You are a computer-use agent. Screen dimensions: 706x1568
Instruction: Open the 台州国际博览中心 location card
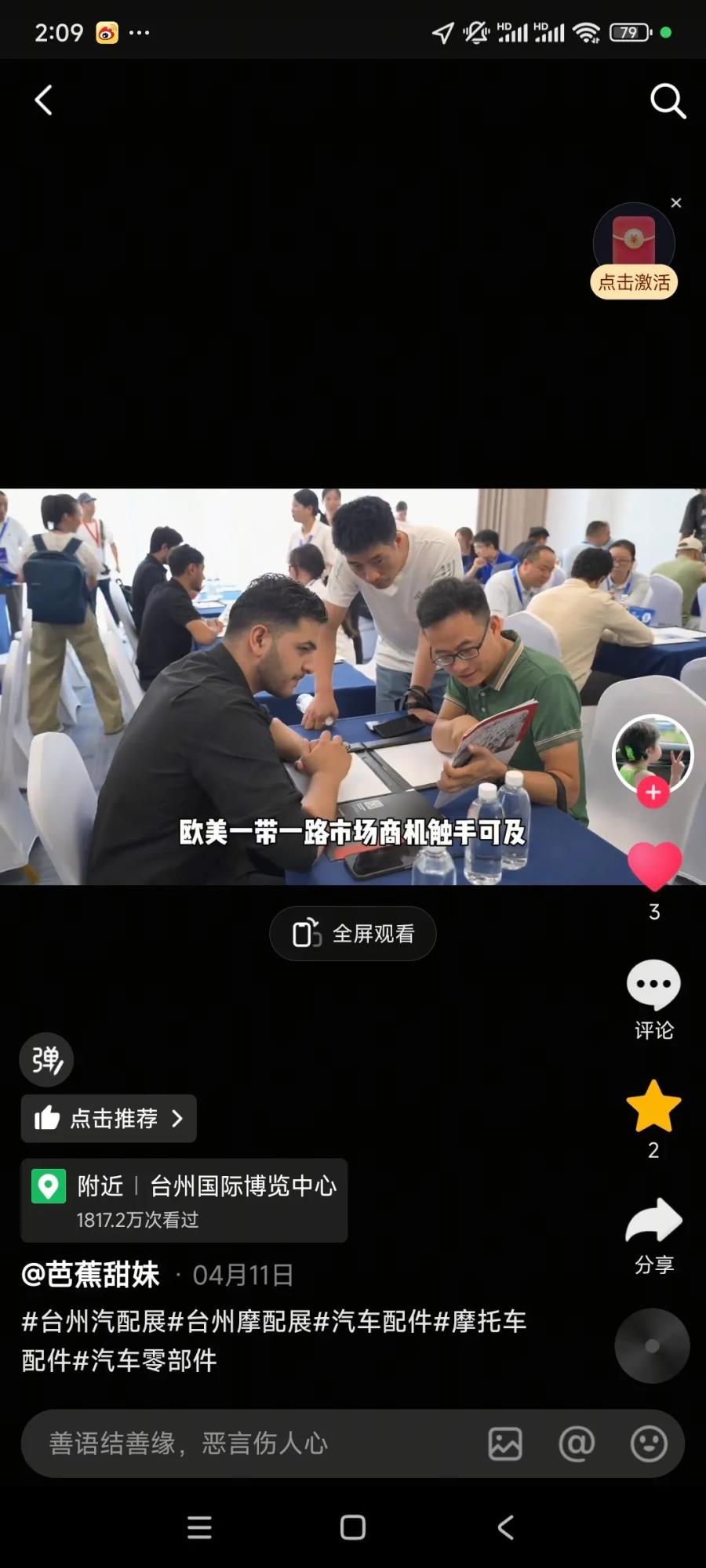point(184,1200)
